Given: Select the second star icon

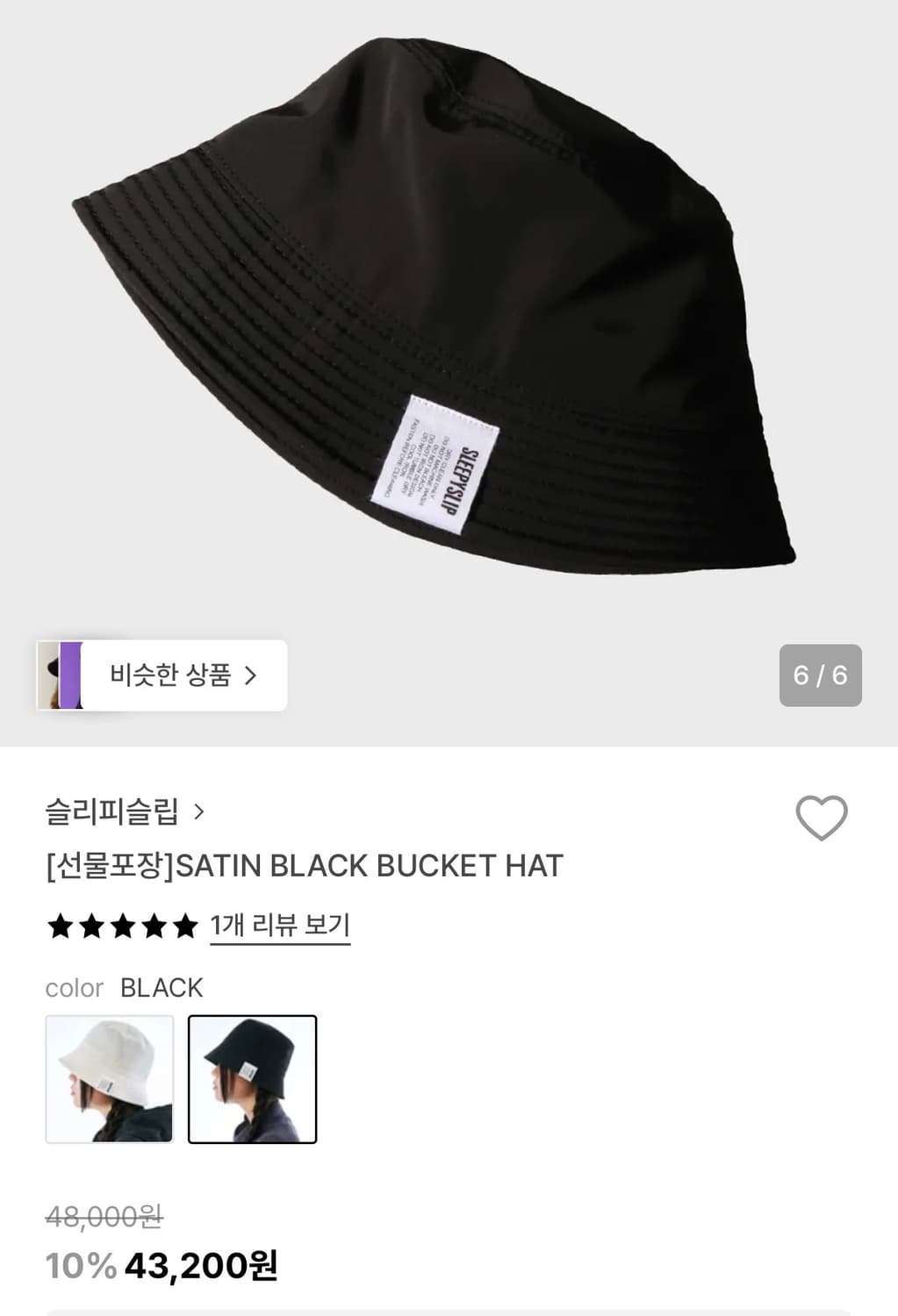Looking at the screenshot, I should [90, 926].
